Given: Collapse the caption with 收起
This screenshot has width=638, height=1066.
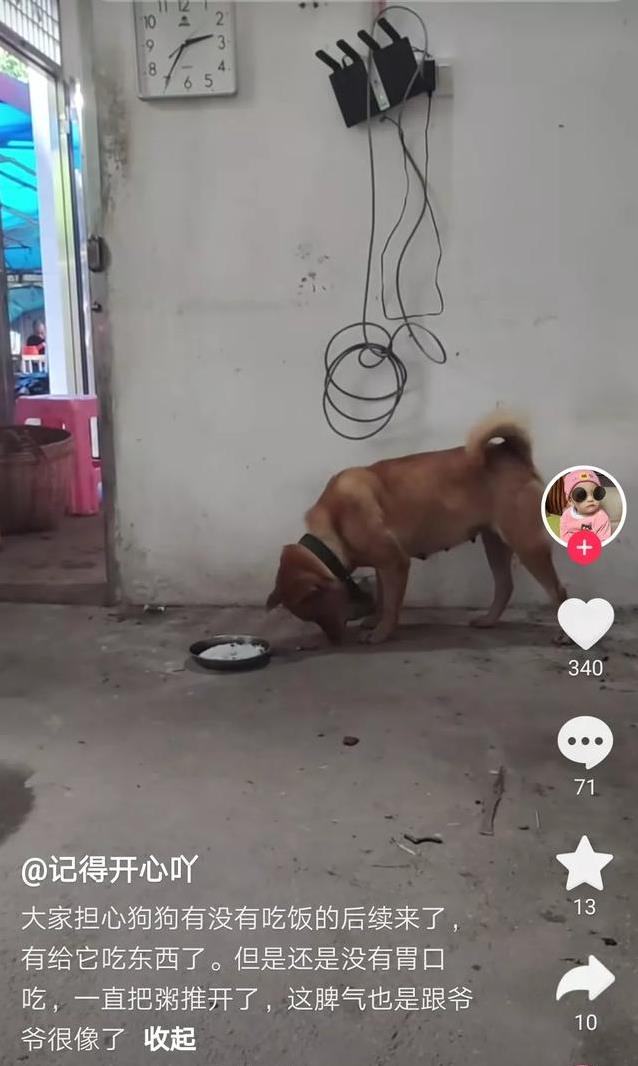Looking at the screenshot, I should [170, 1038].
